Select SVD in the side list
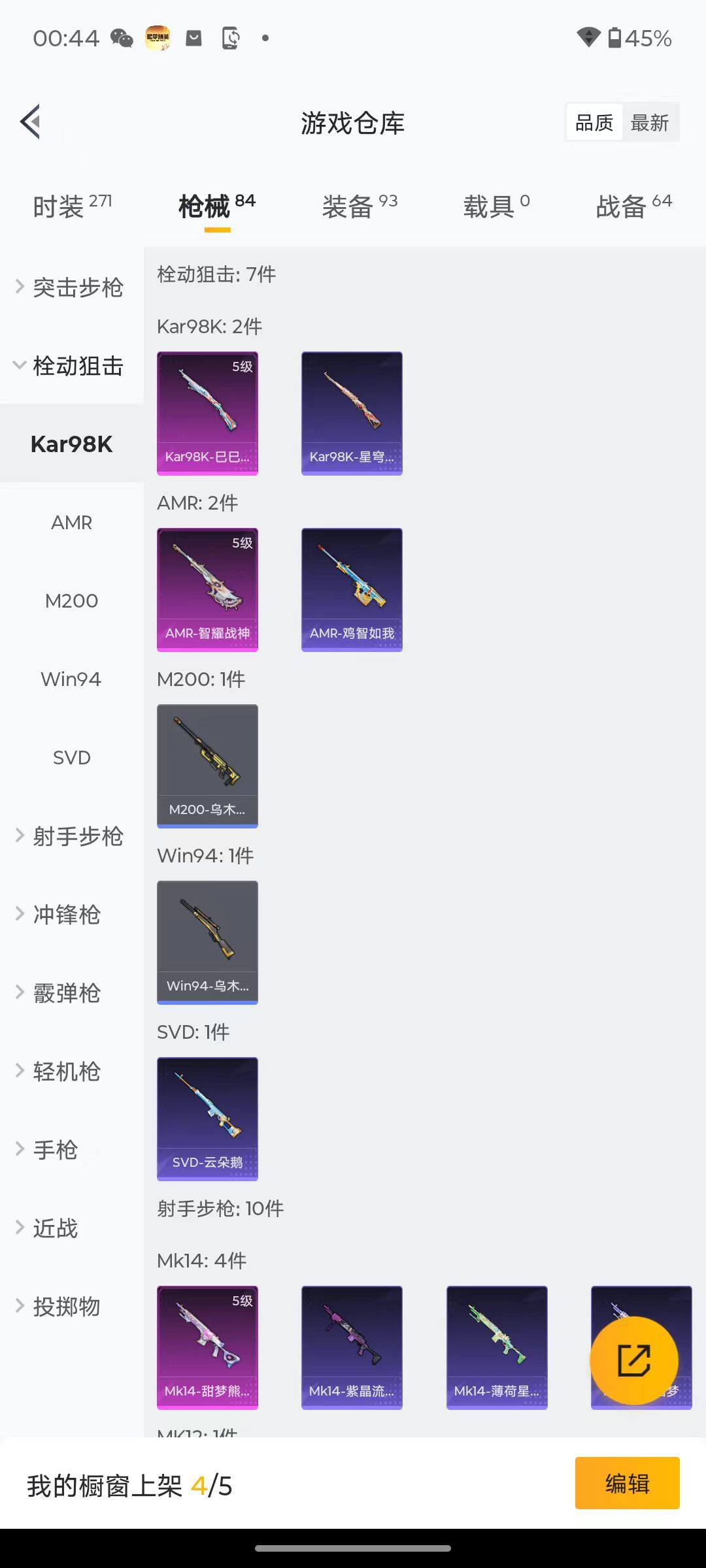The height and width of the screenshot is (1568, 706). 71,758
